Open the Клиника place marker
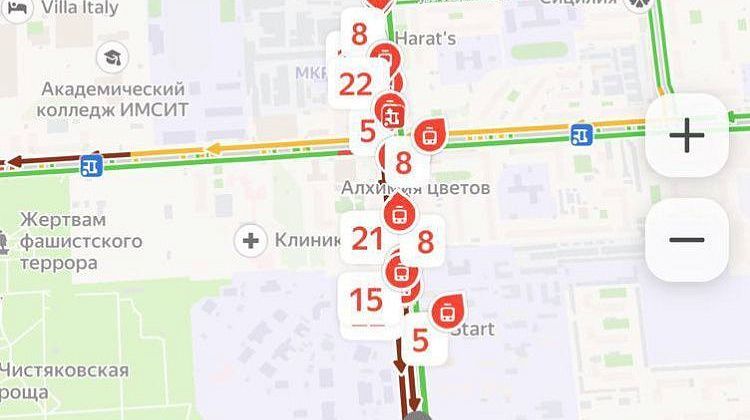The width and height of the screenshot is (750, 420). pyautogui.click(x=251, y=240)
